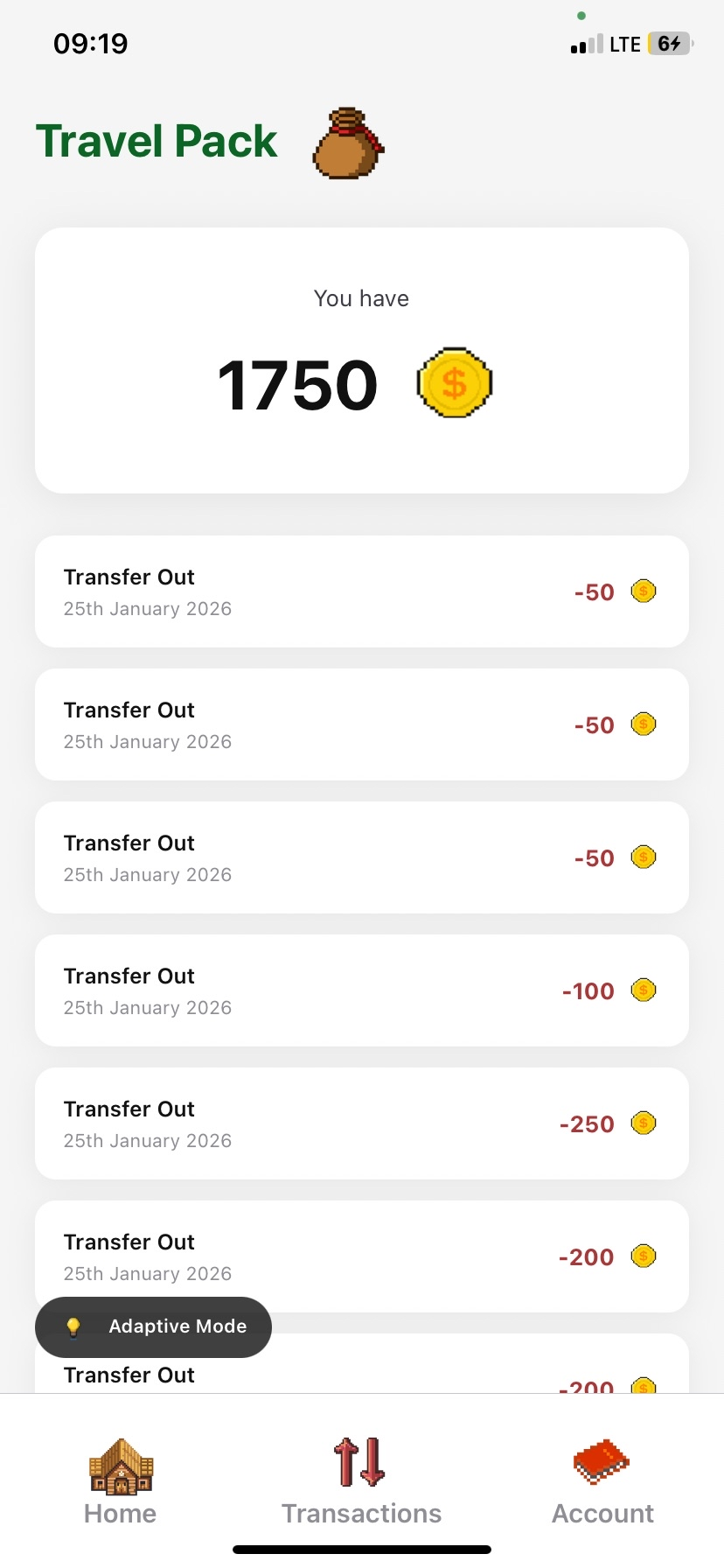Go to the Account tab
Image resolution: width=724 pixels, height=1568 pixels.
(602, 1482)
